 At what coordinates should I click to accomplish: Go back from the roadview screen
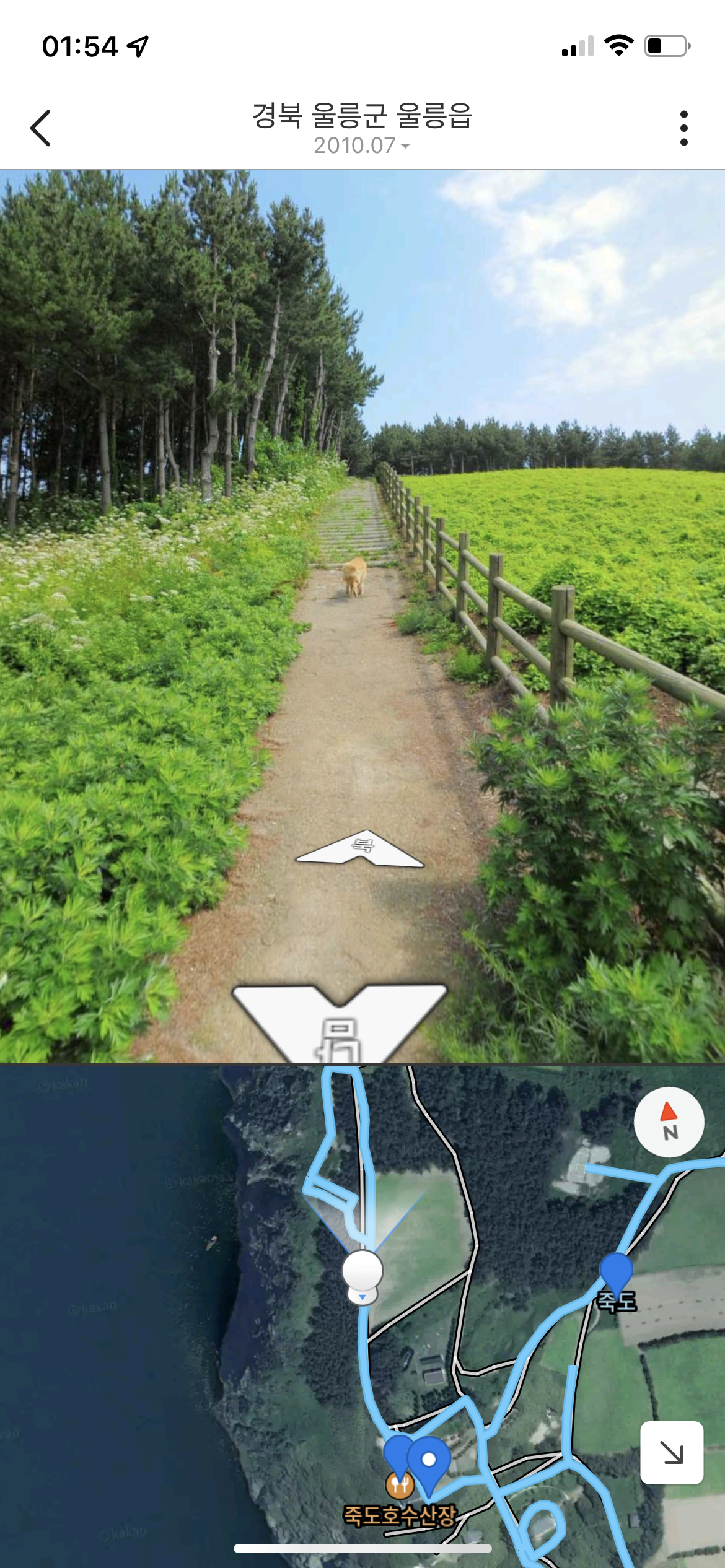point(41,128)
